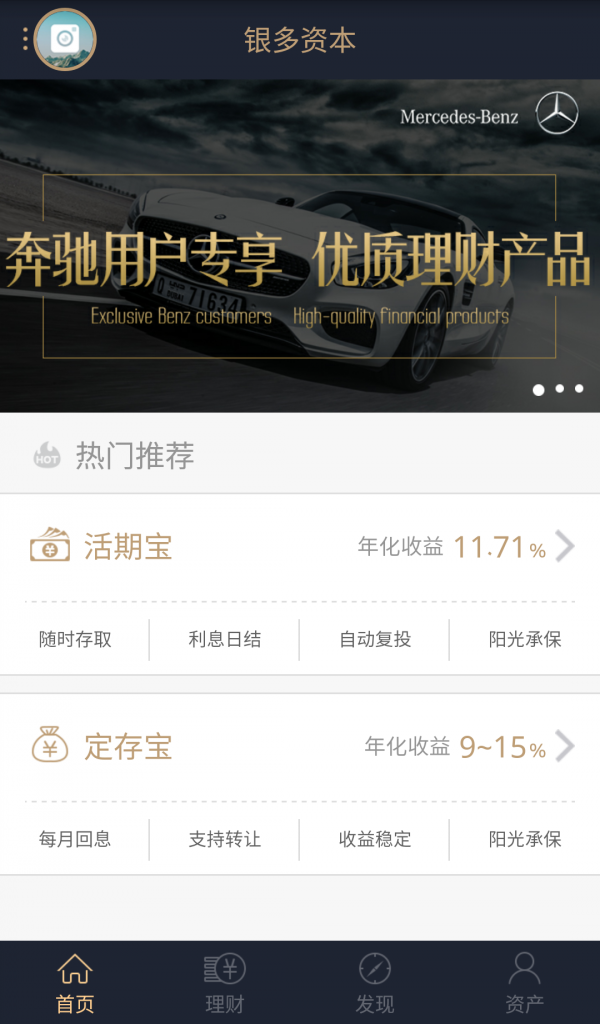Tap the banner page indicator dots
Viewport: 600px width, 1024px height.
[x=559, y=389]
